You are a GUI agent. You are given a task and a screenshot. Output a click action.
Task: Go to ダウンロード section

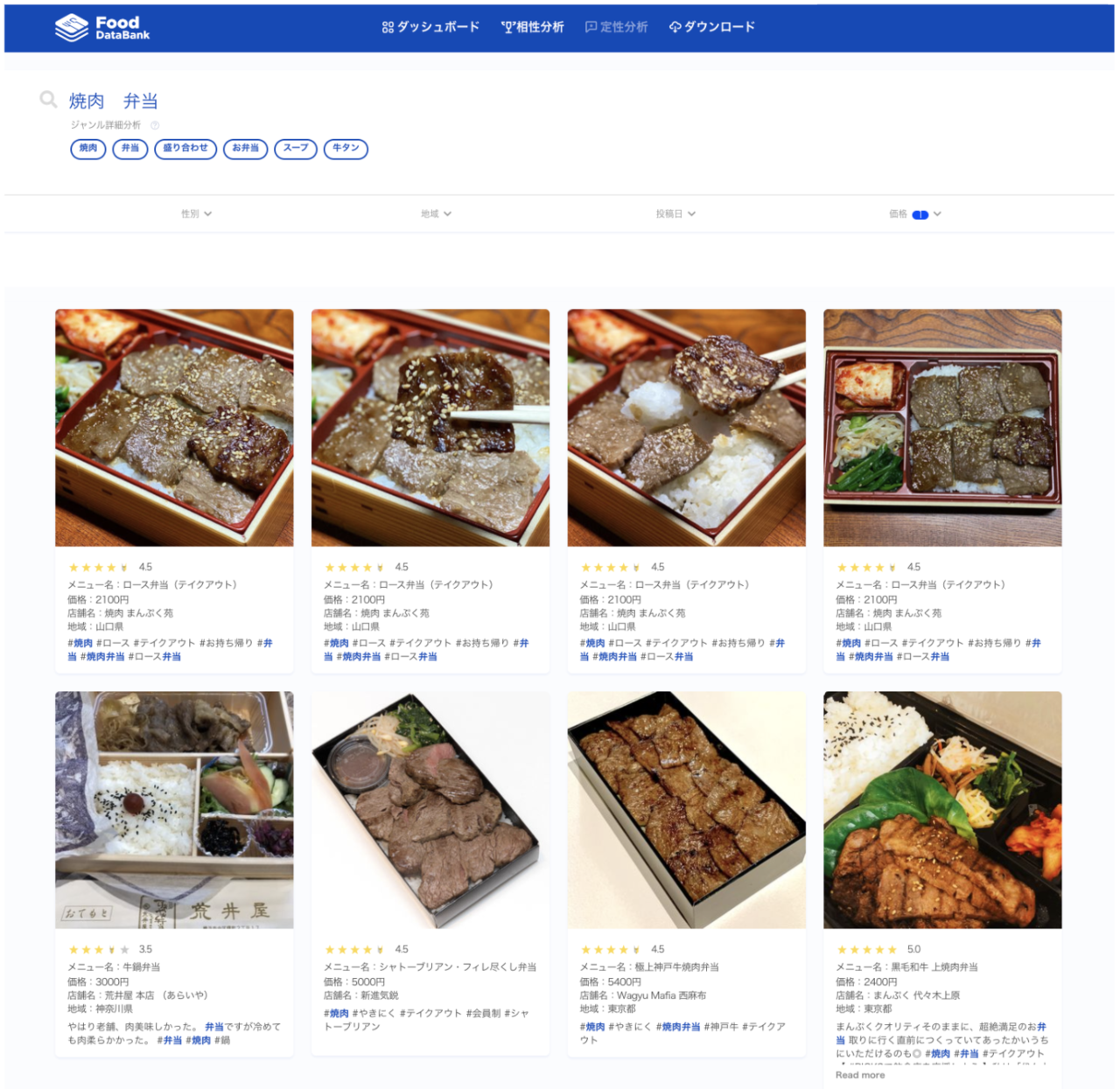coord(711,27)
